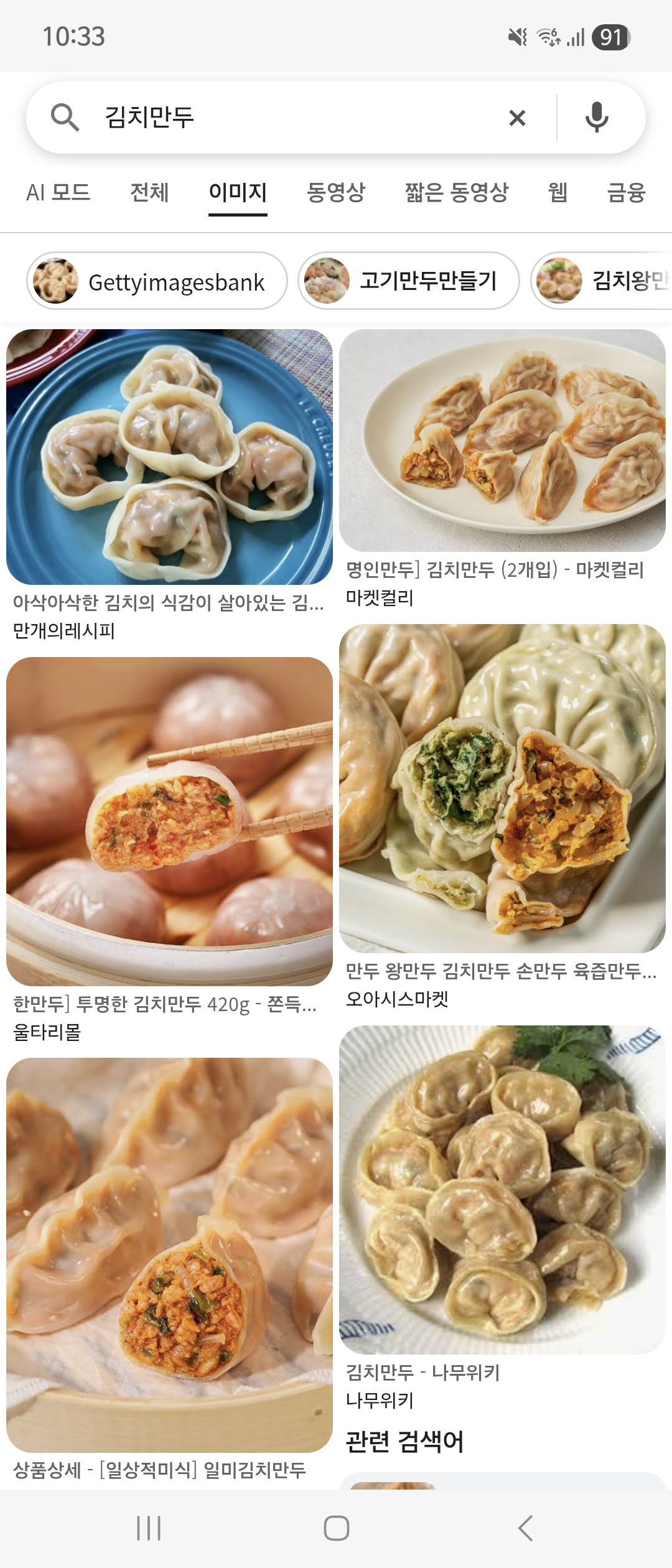Open the 만개의레시피 dumpling image
This screenshot has height=1568, width=672.
(x=169, y=457)
